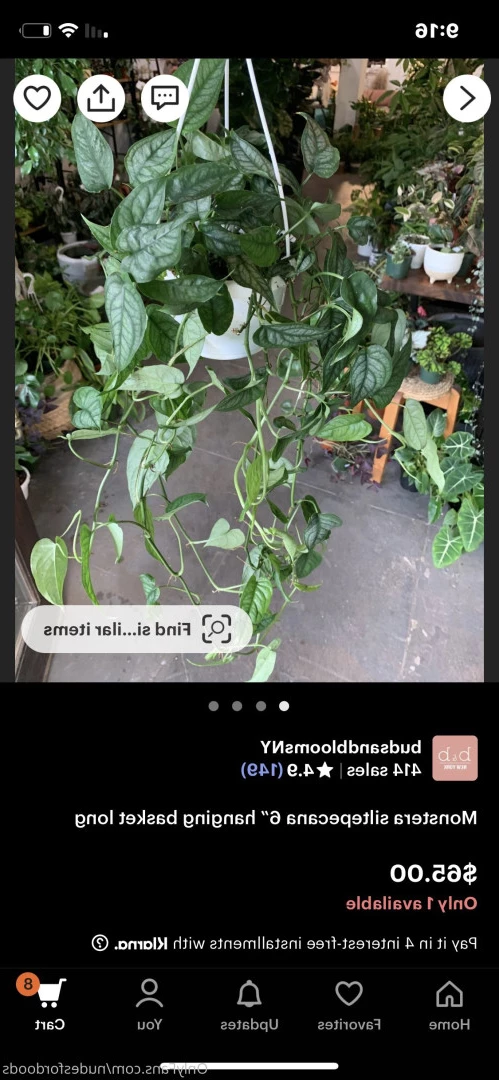The width and height of the screenshot is (499, 1080).
Task: Switch to the Favorites tab
Action: click(x=349, y=1006)
